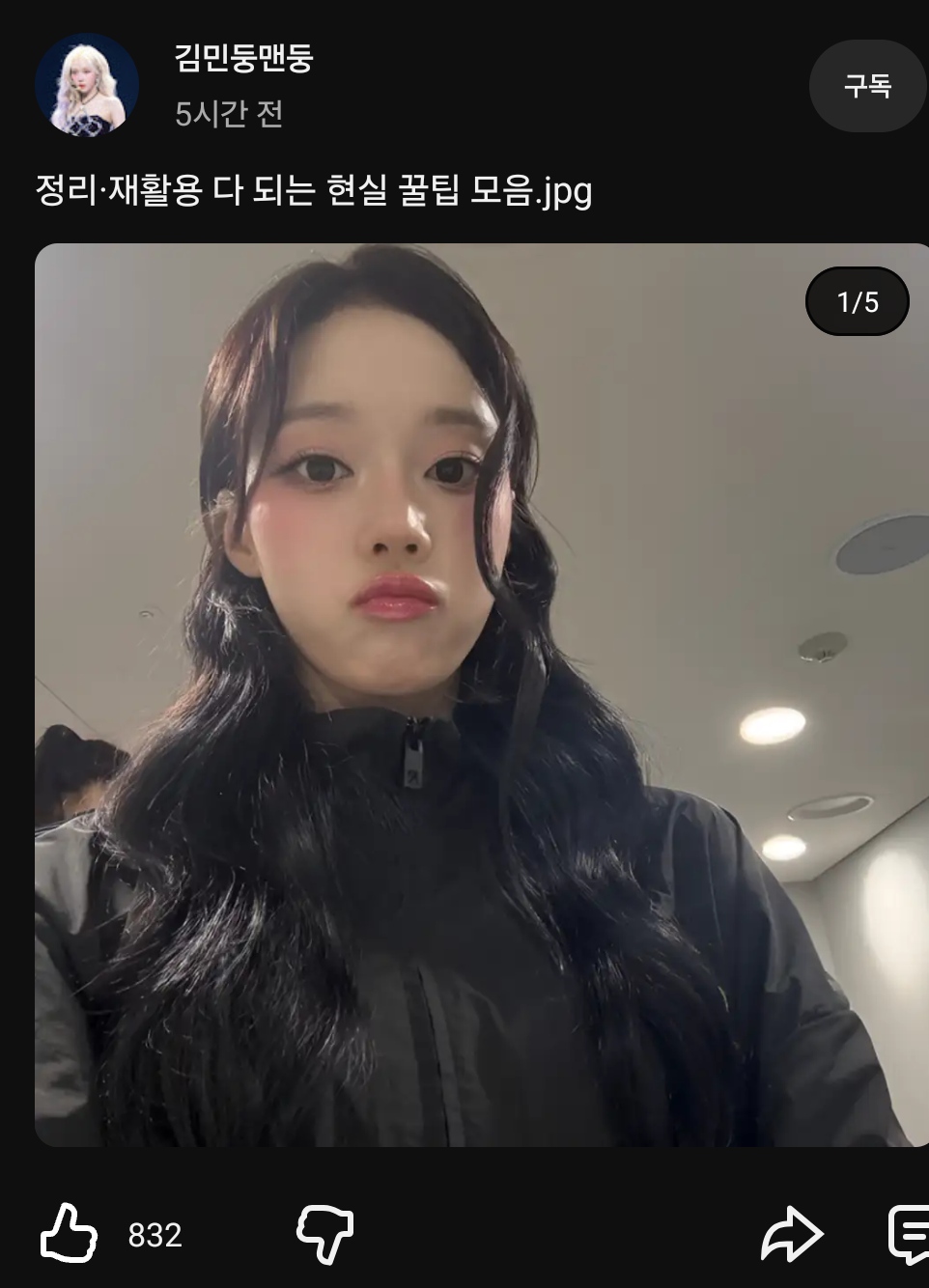
Task: Open the channel name 김민둥맨둥
Action: pos(243,58)
